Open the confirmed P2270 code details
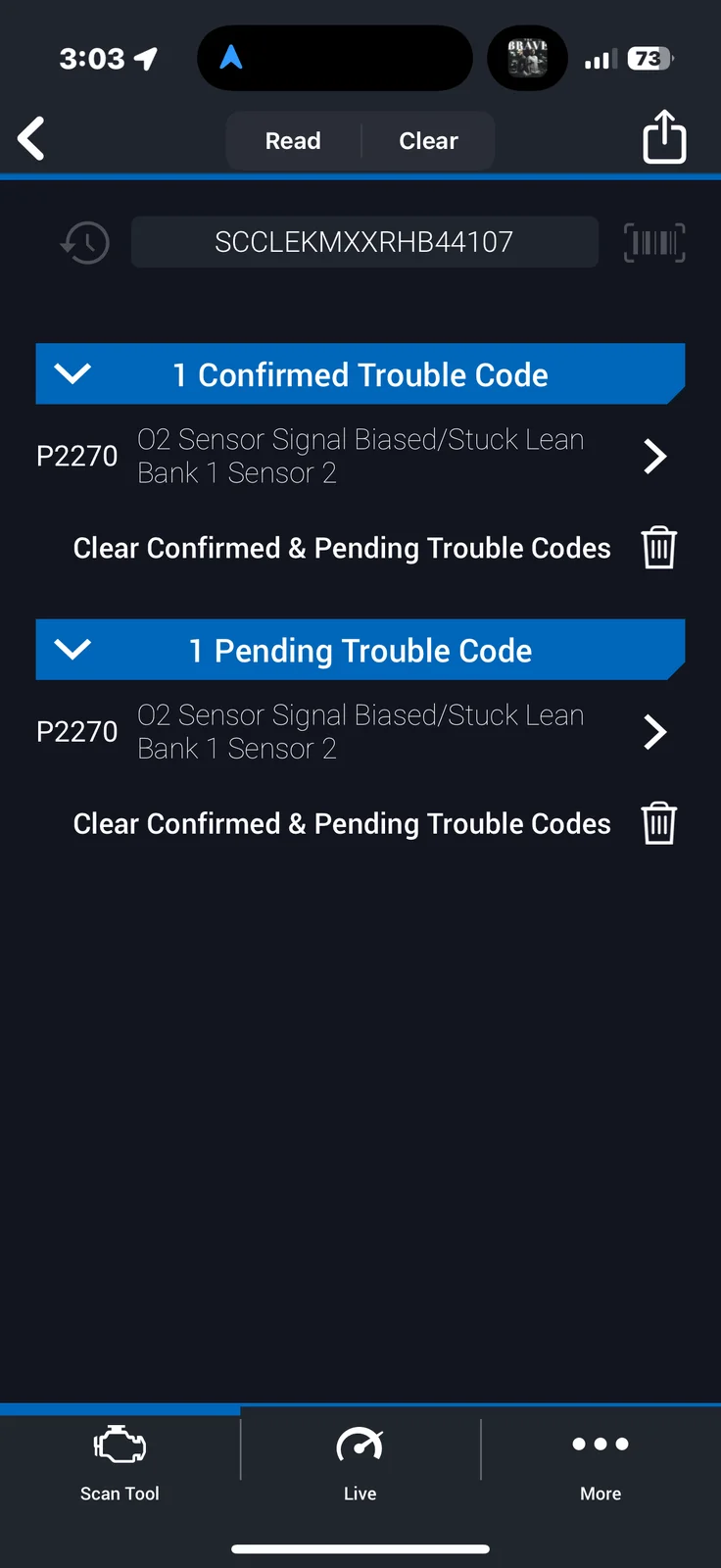 [653, 456]
